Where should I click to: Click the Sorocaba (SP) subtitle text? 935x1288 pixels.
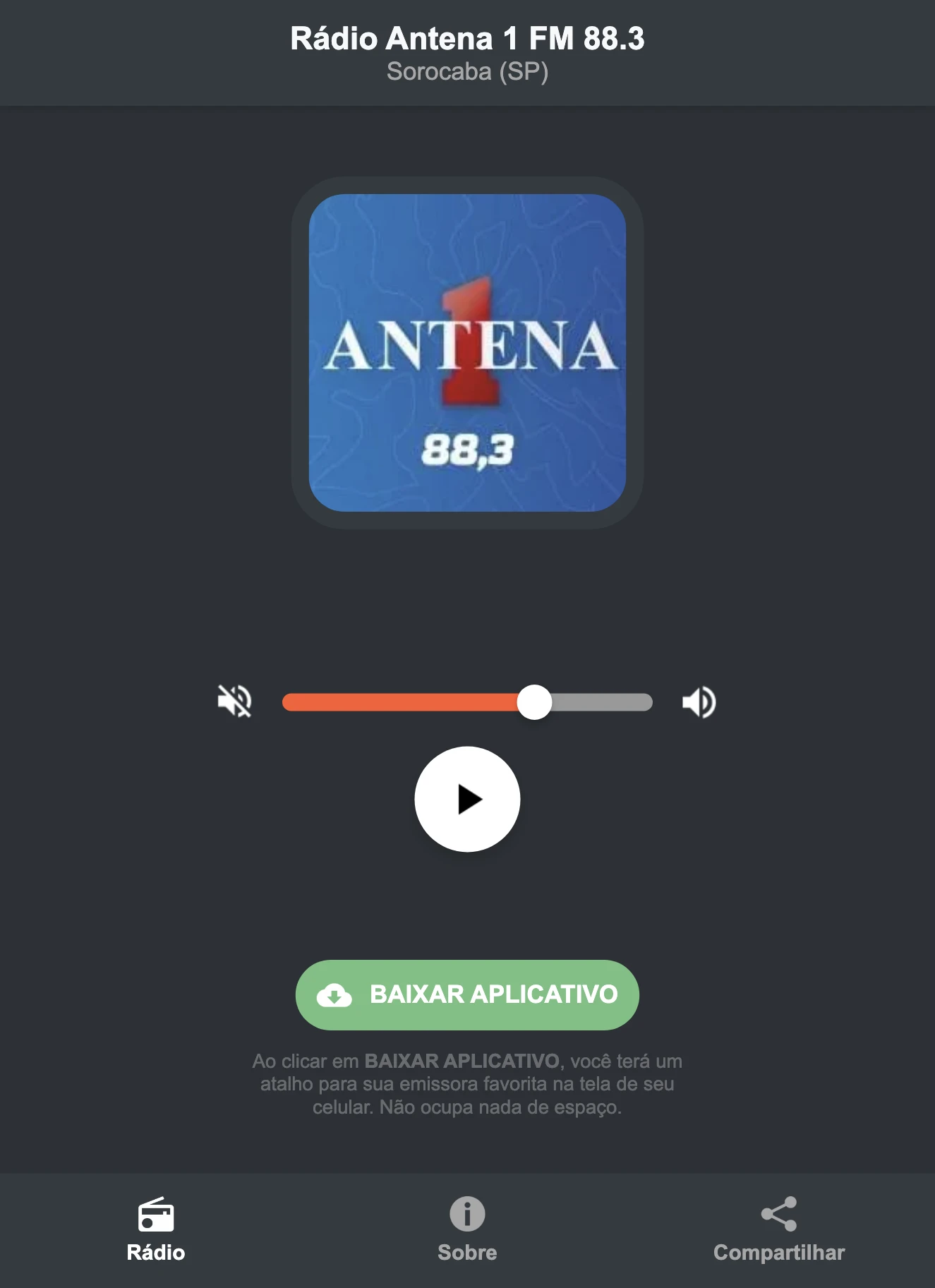coord(467,71)
